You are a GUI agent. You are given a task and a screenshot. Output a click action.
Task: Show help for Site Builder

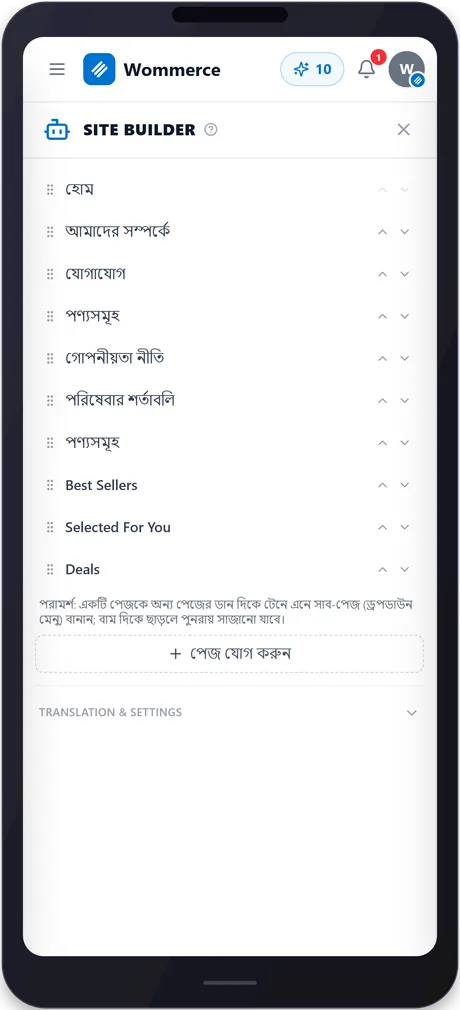[211, 129]
